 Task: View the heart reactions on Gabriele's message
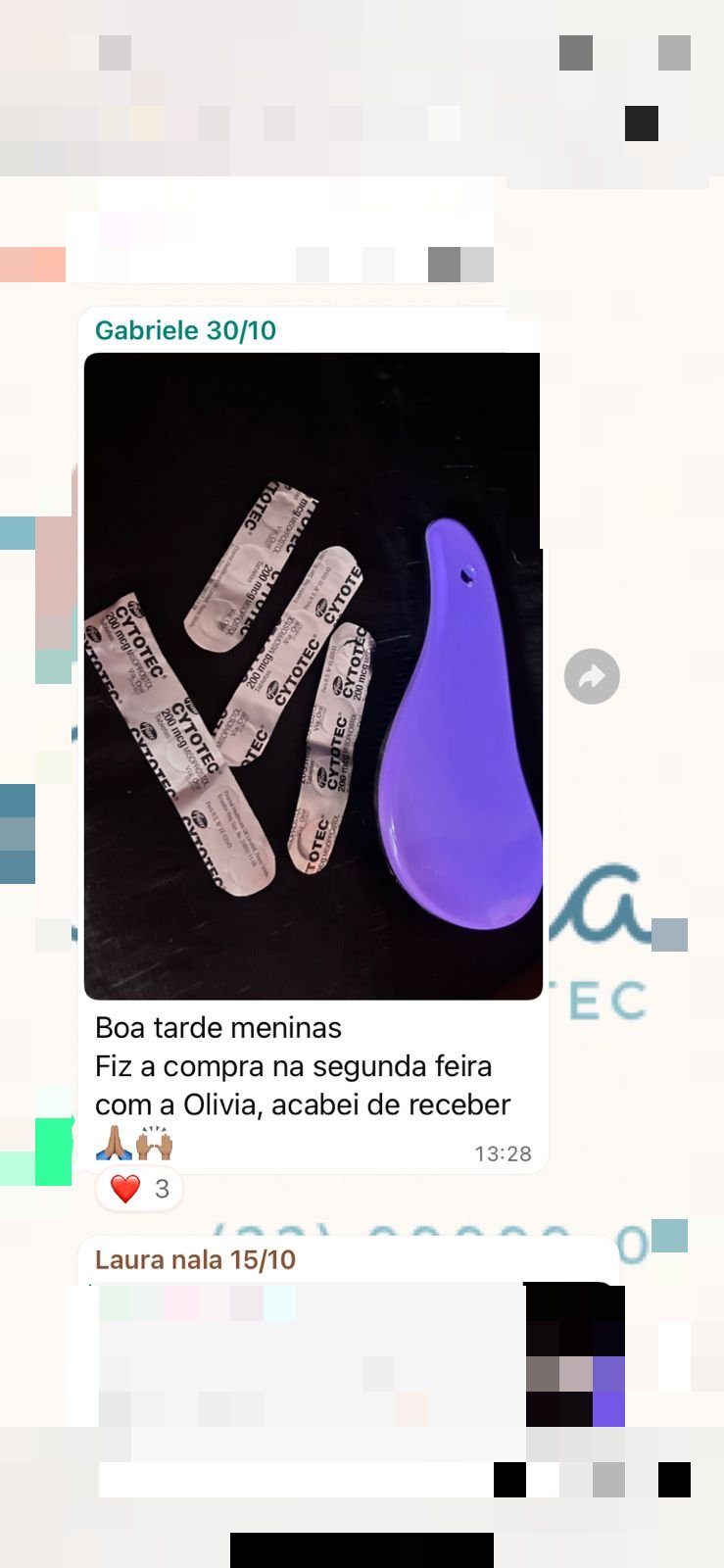tap(139, 1189)
